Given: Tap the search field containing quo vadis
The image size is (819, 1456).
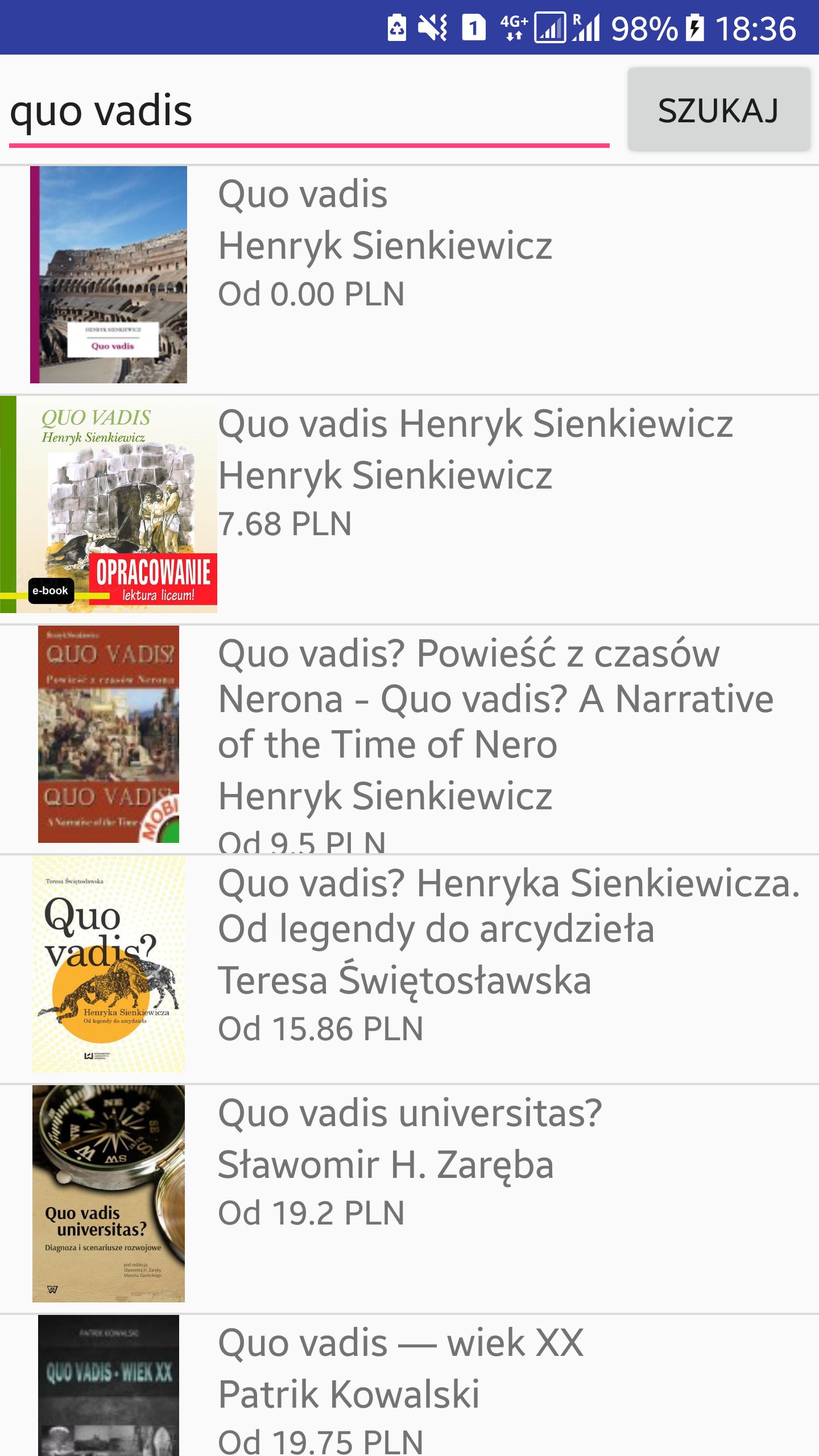Looking at the screenshot, I should [309, 110].
